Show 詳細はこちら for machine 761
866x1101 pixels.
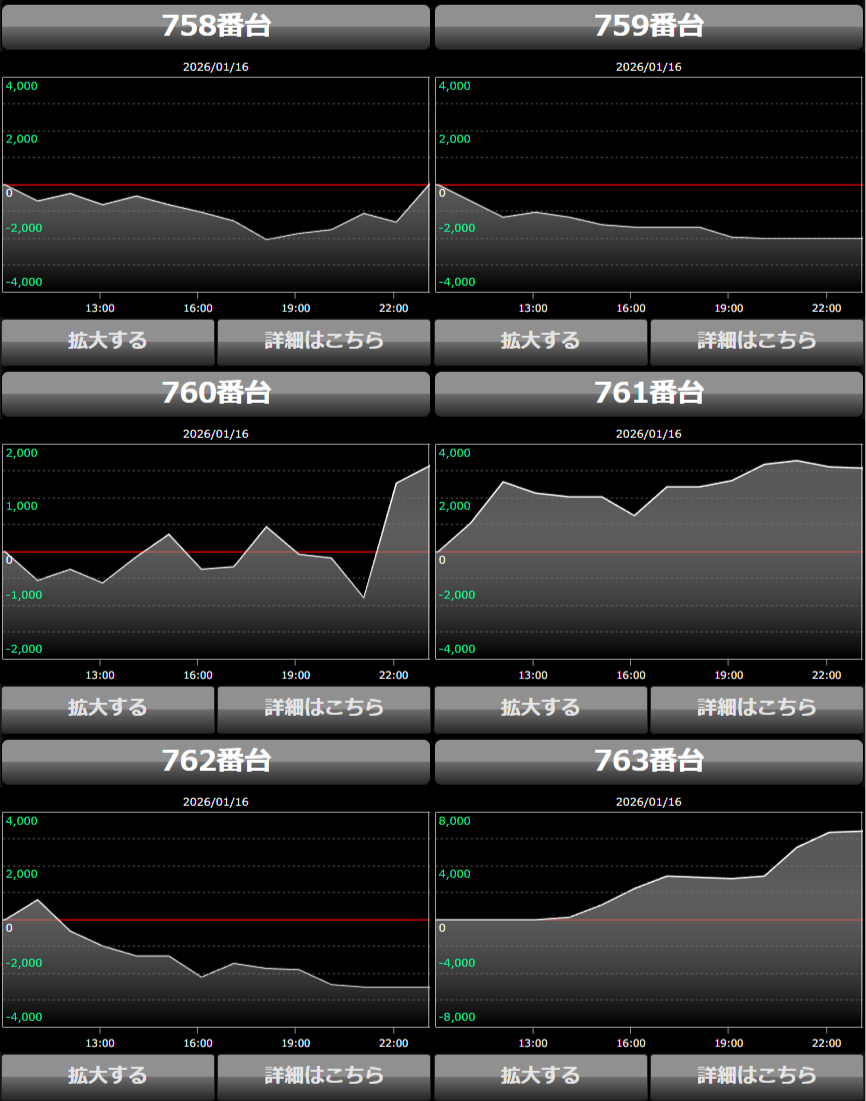click(757, 709)
